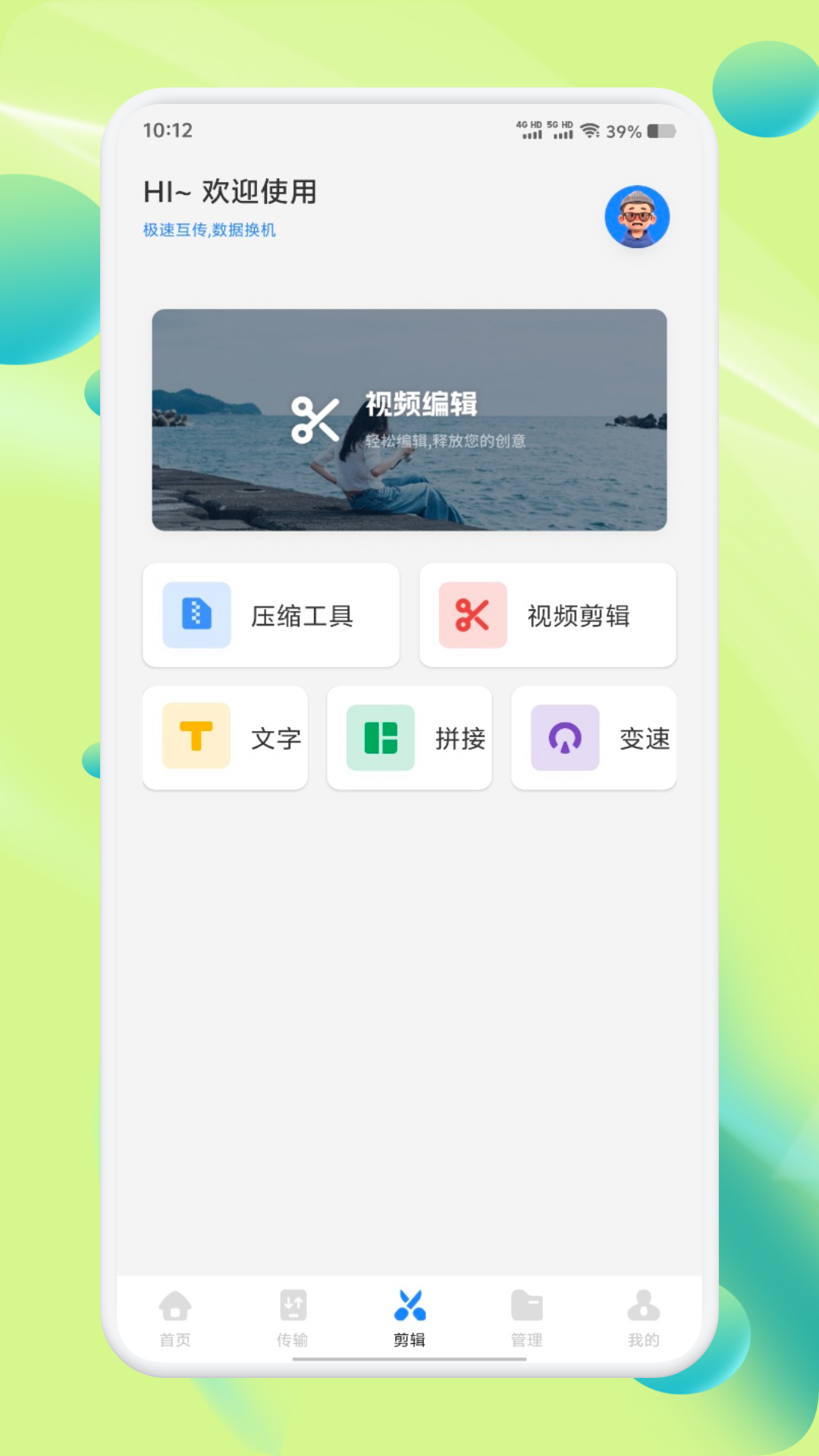Click the 视频编辑 banner image
The width and height of the screenshot is (819, 1456).
409,419
